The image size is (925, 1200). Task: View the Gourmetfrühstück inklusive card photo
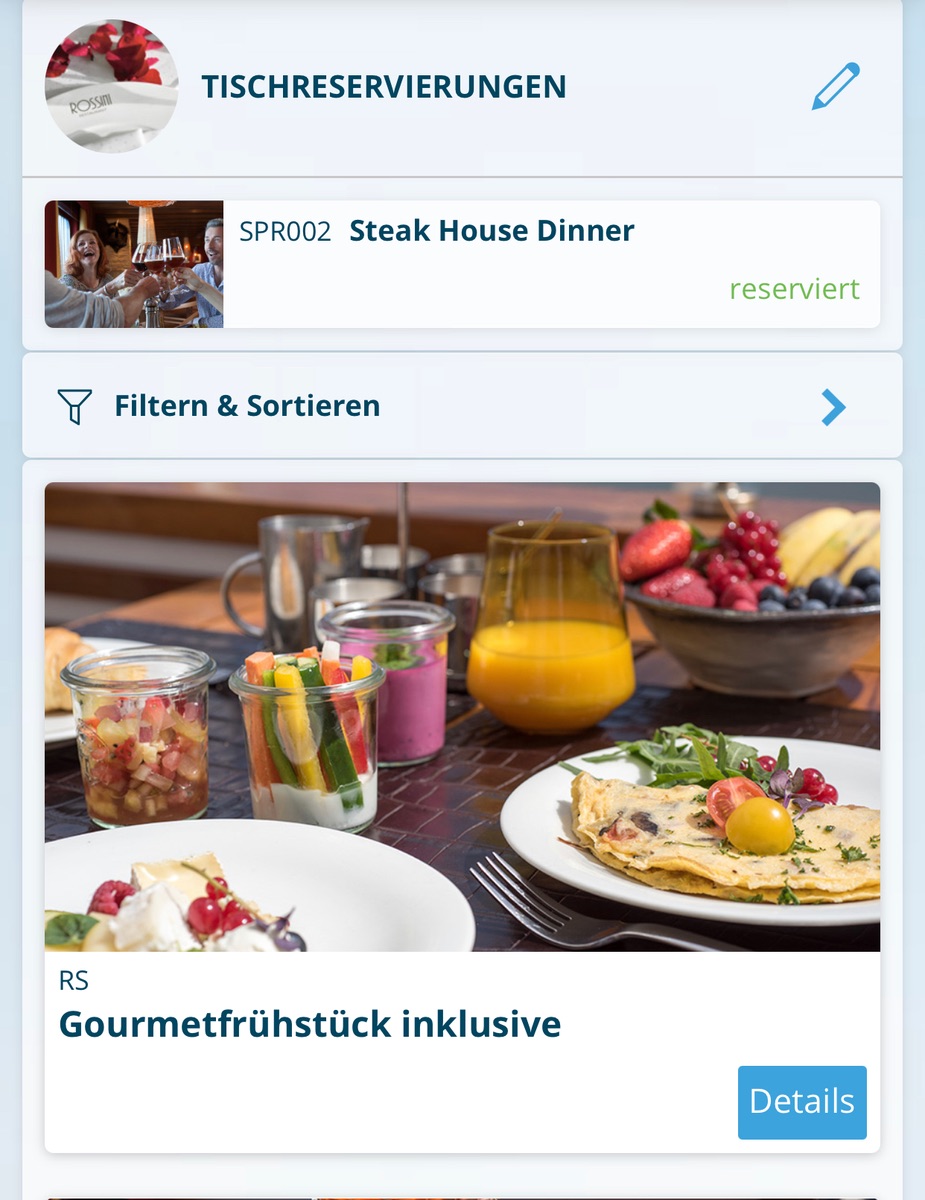click(462, 716)
